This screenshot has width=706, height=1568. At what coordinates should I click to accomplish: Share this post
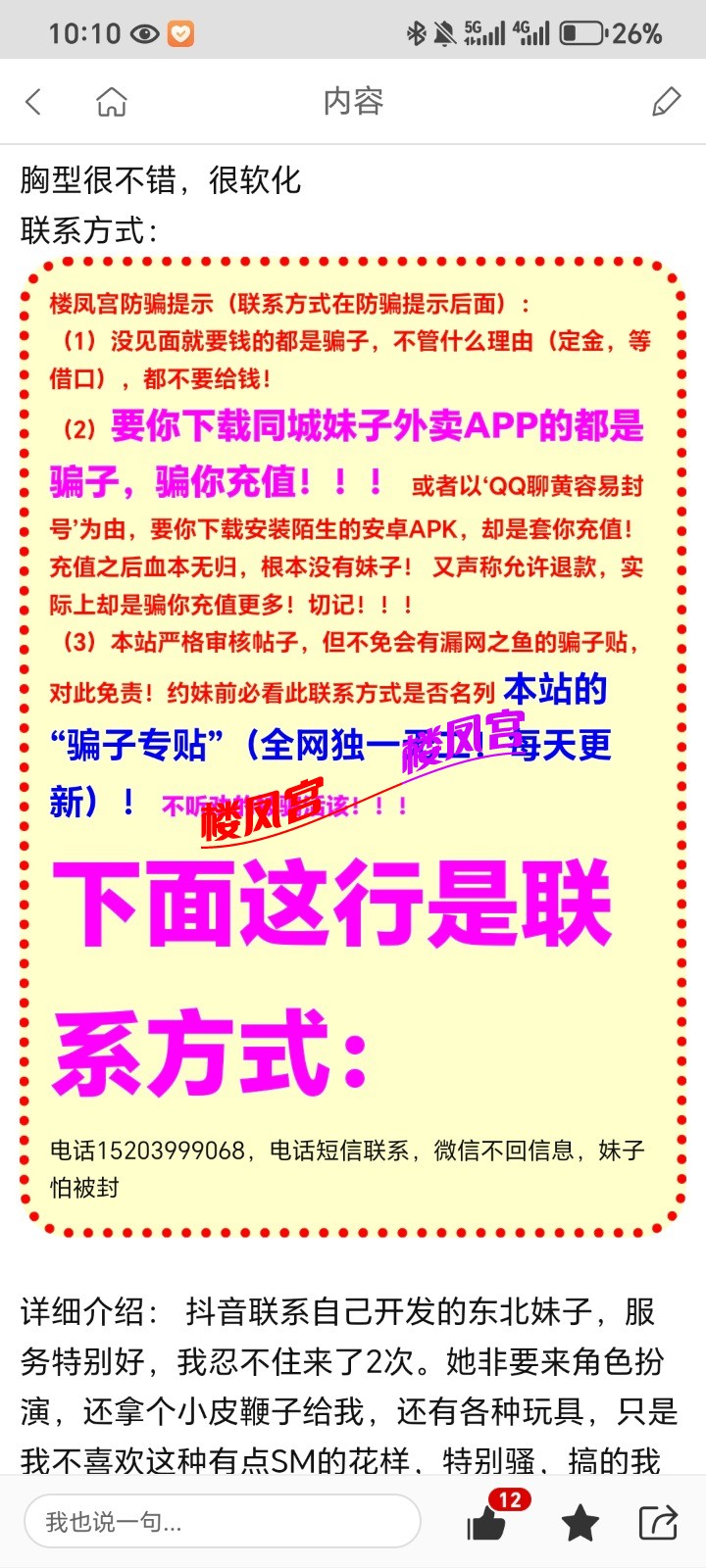click(658, 1522)
